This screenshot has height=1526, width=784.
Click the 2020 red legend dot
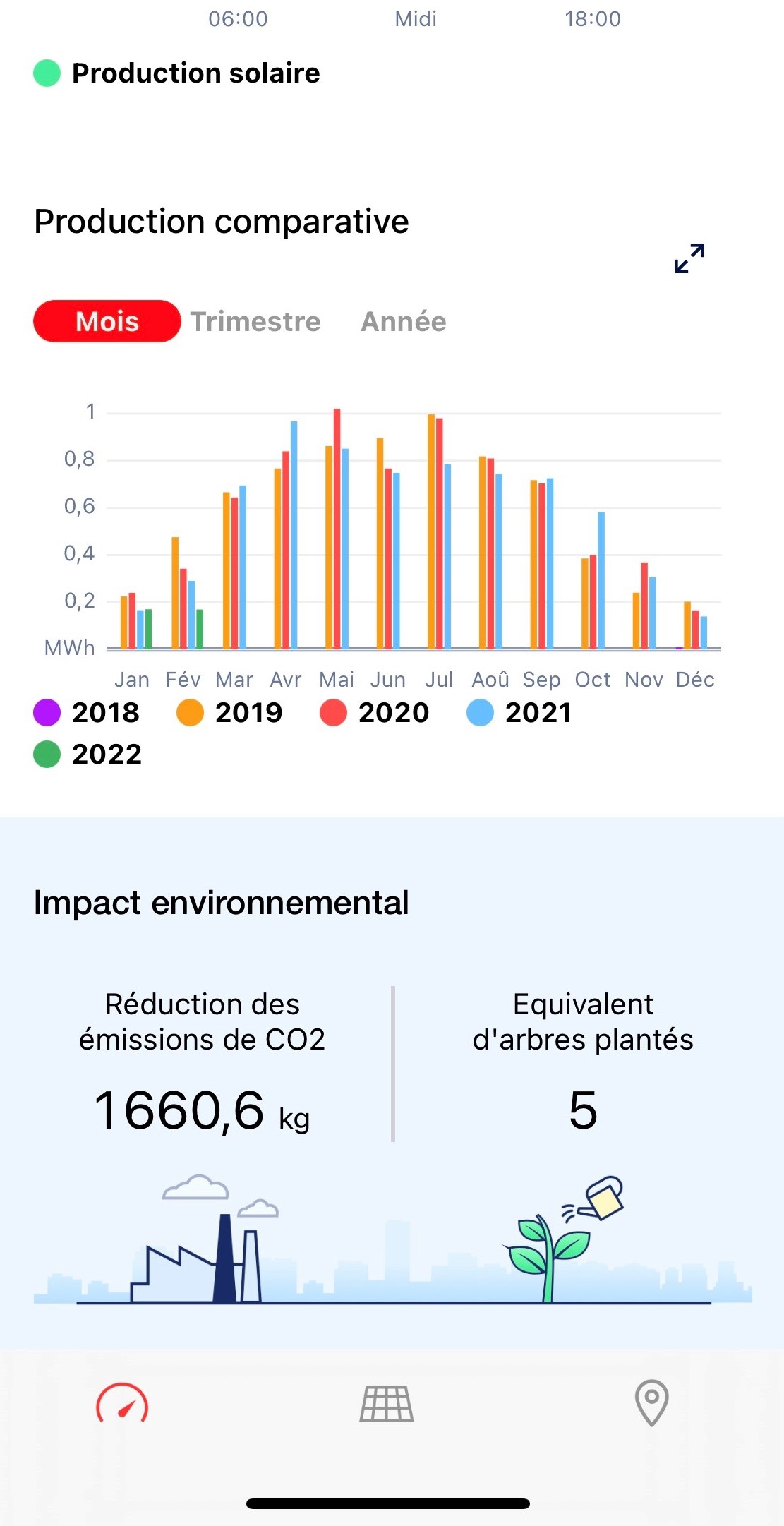(x=333, y=713)
